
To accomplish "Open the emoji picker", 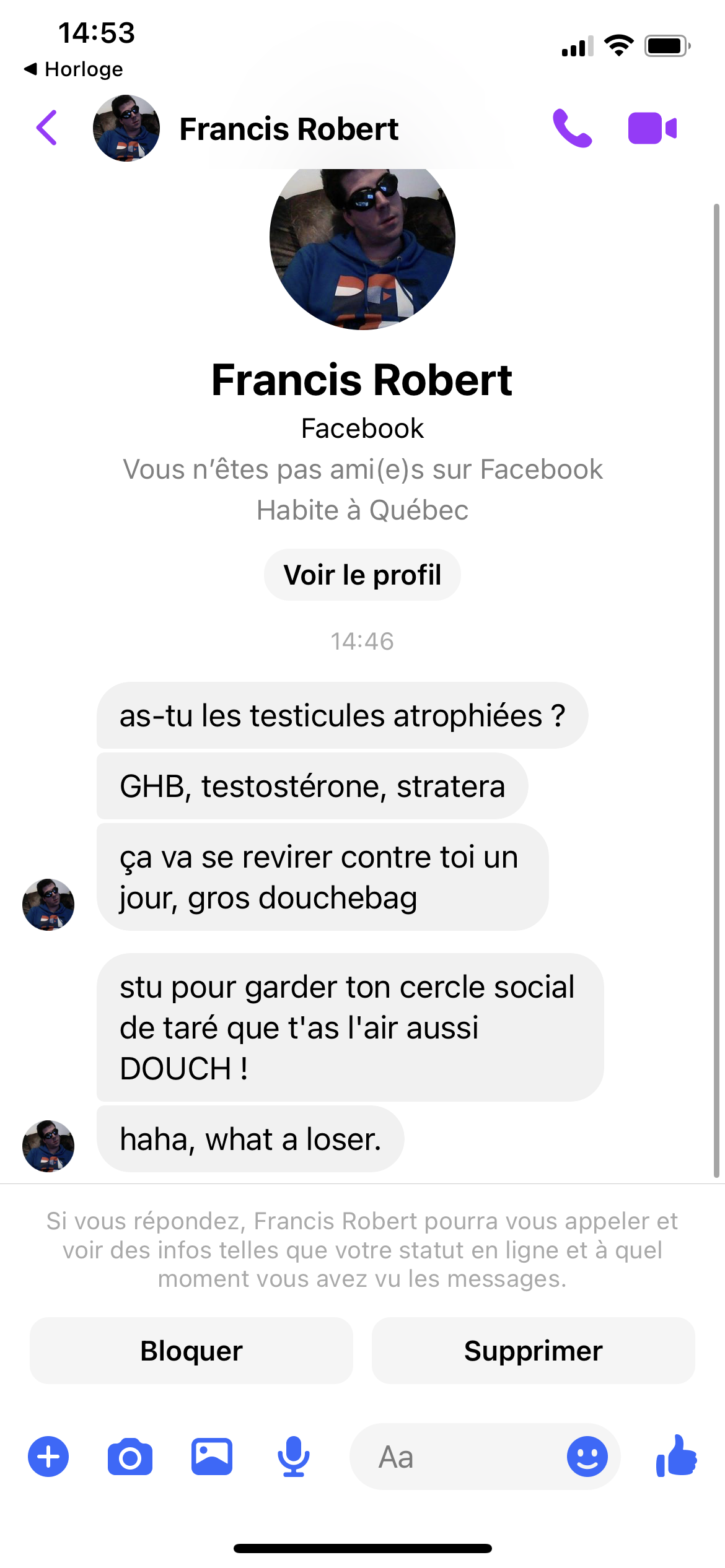I will coord(587,1457).
